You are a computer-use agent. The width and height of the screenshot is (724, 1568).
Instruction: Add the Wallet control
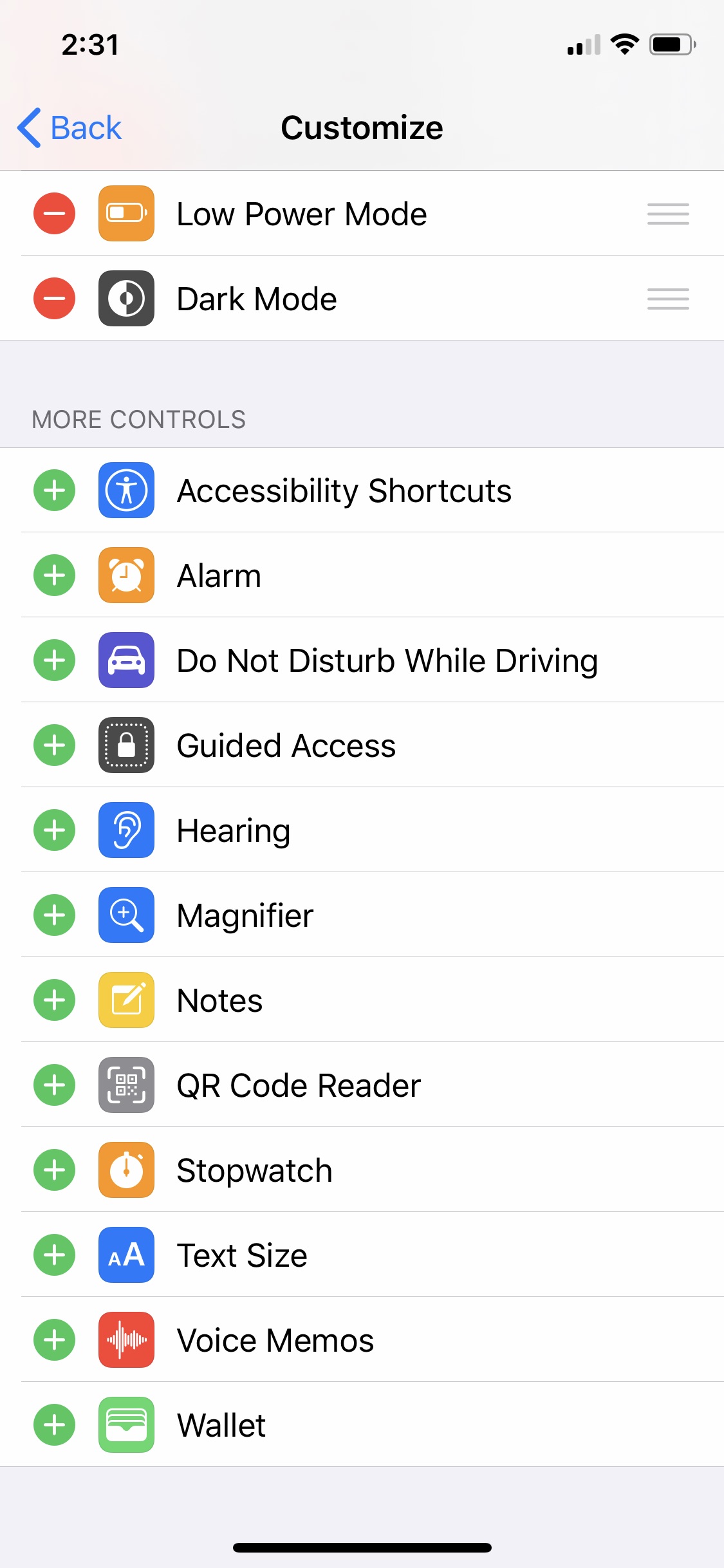pos(55,1425)
